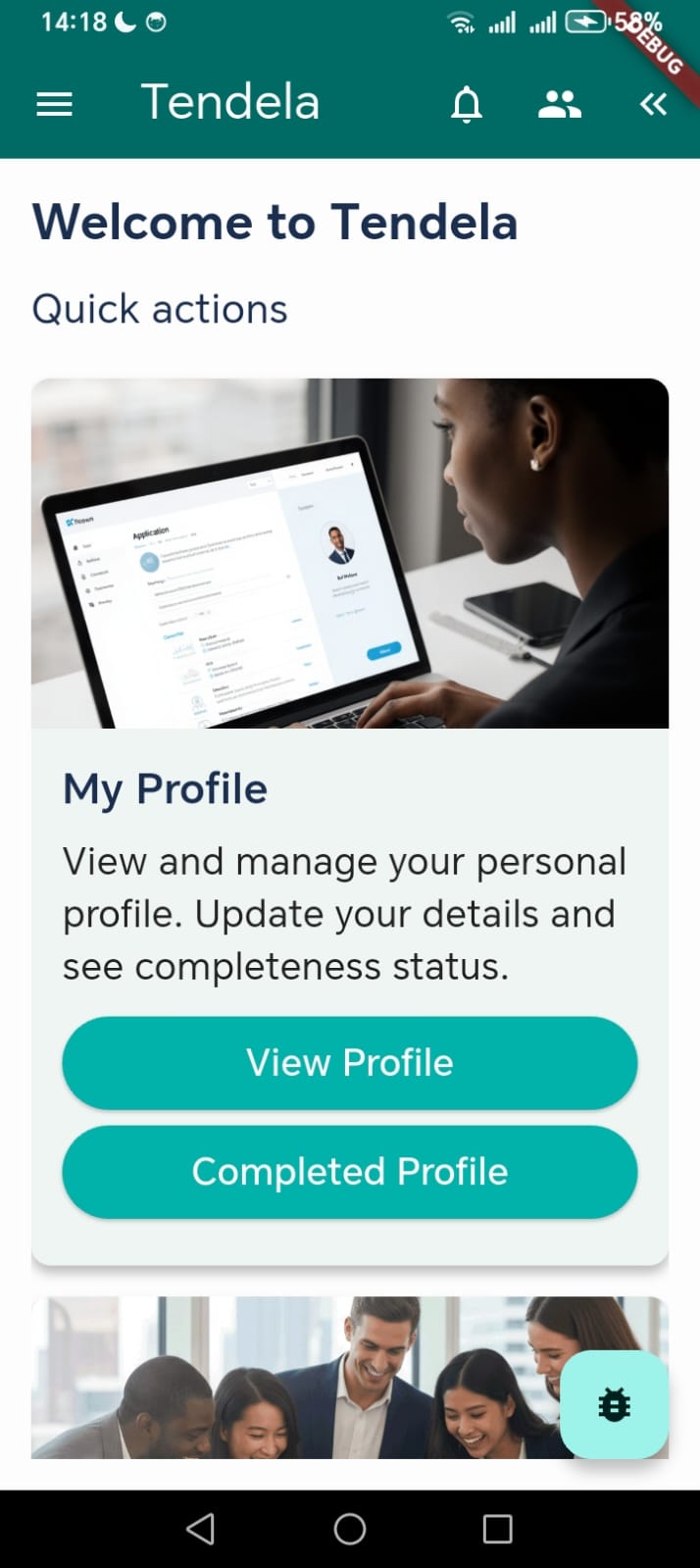Go back with the system back button
Image resolution: width=700 pixels, height=1568 pixels.
201,1528
